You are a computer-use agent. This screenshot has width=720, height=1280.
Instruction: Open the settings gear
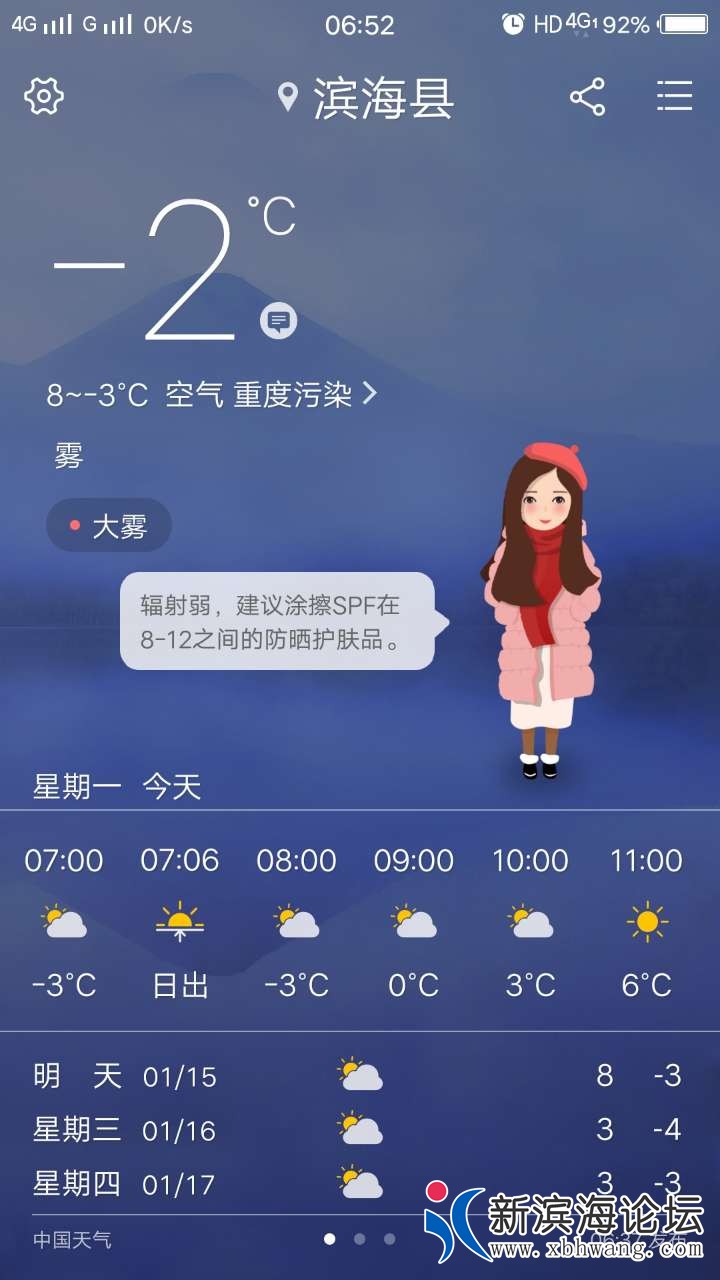coord(44,97)
